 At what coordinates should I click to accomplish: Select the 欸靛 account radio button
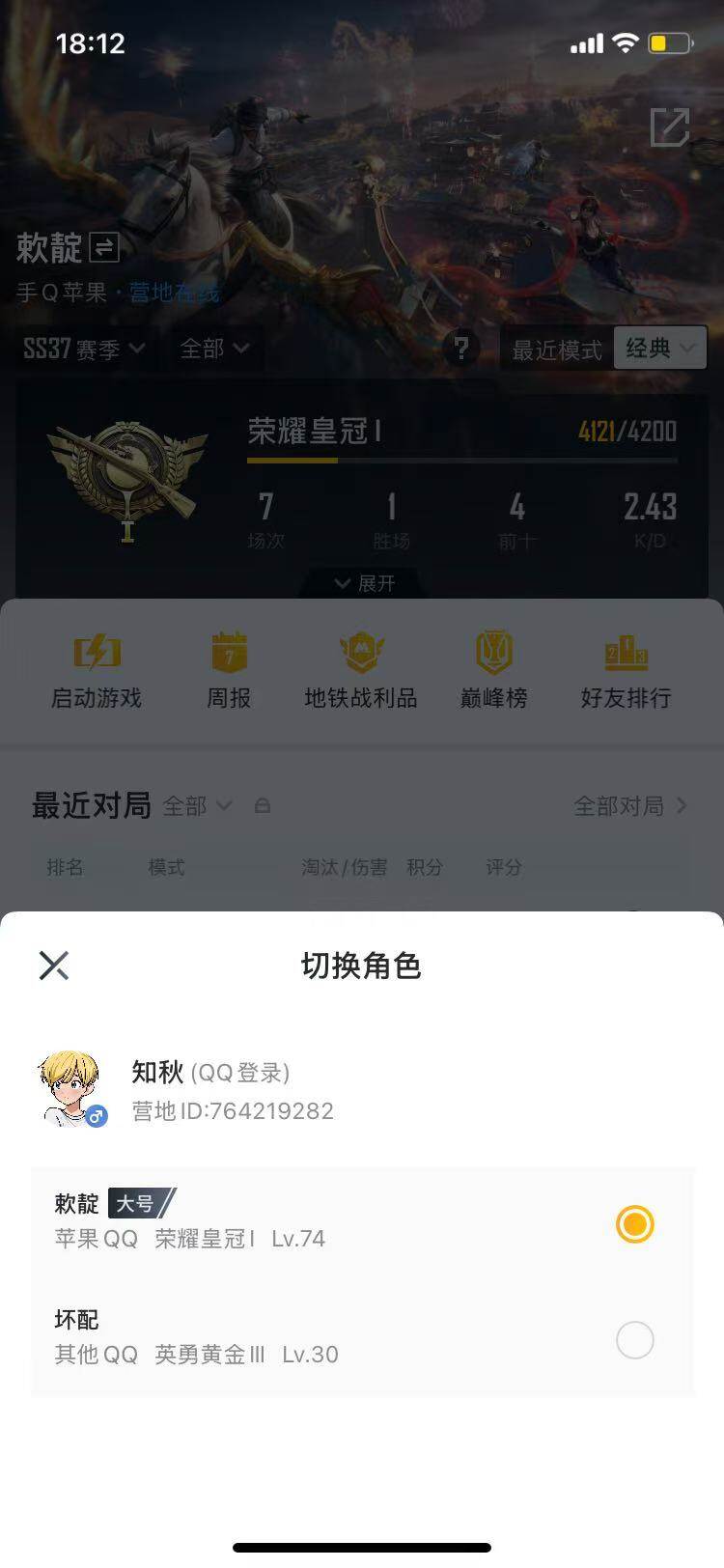click(x=634, y=1224)
